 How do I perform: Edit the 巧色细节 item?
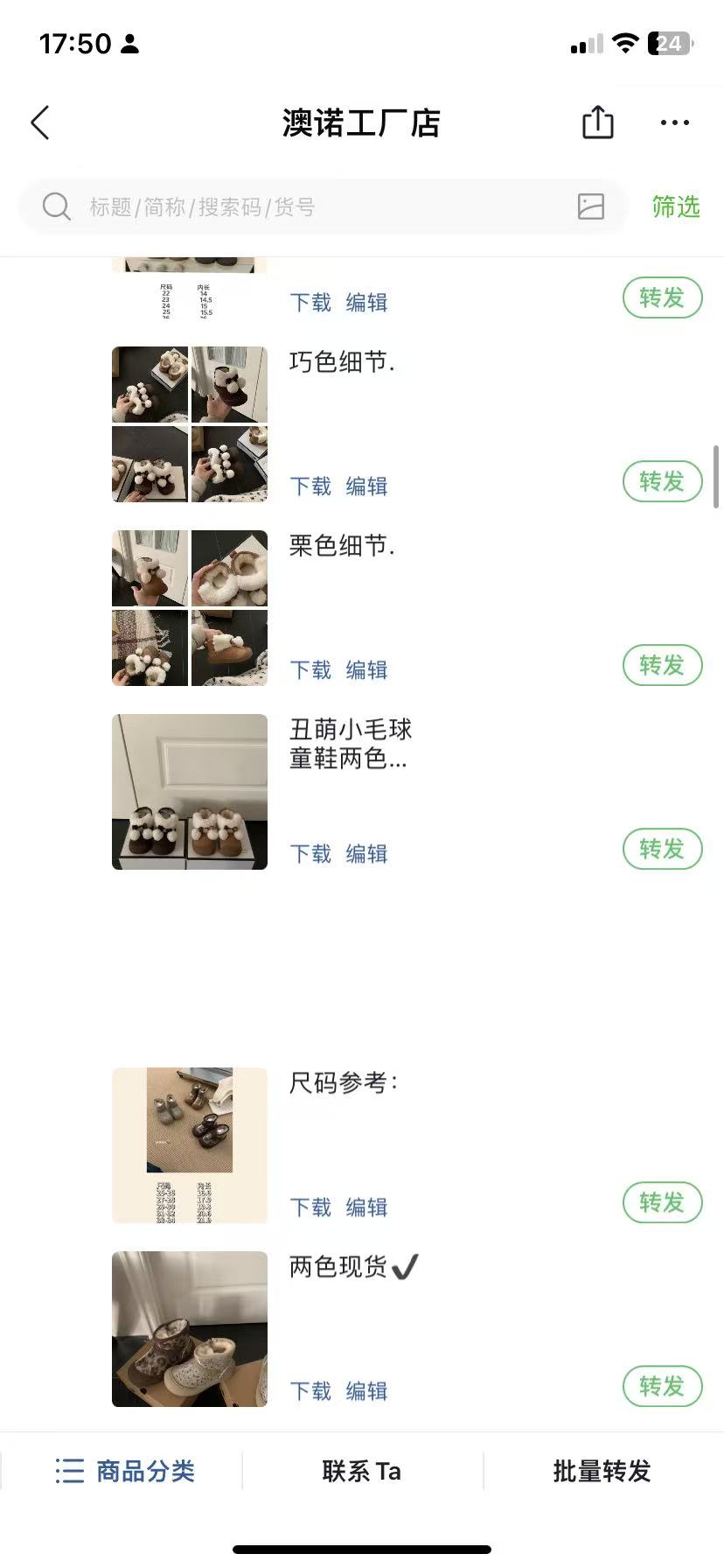pos(366,486)
